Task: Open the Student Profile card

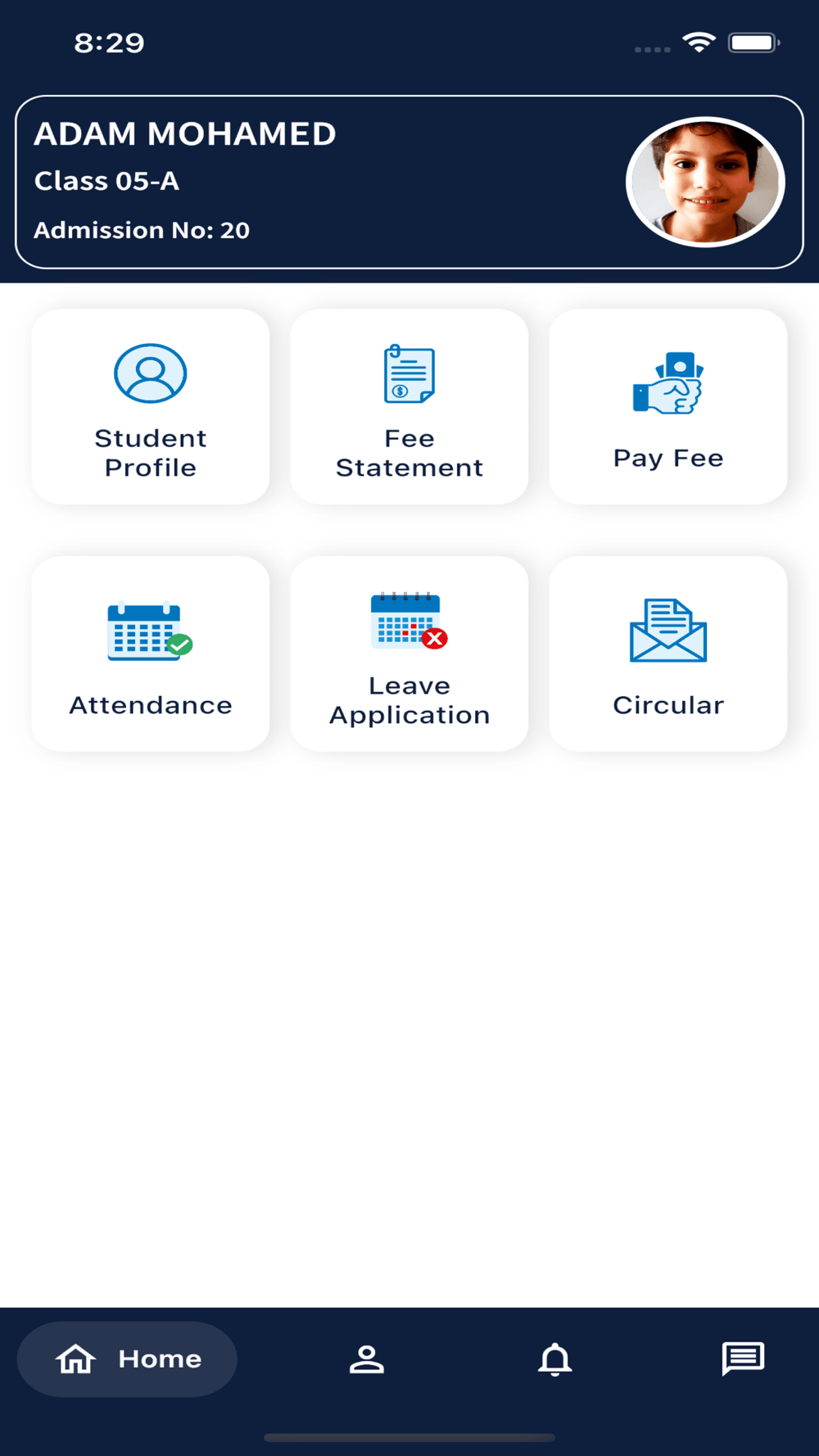Action: point(151,407)
